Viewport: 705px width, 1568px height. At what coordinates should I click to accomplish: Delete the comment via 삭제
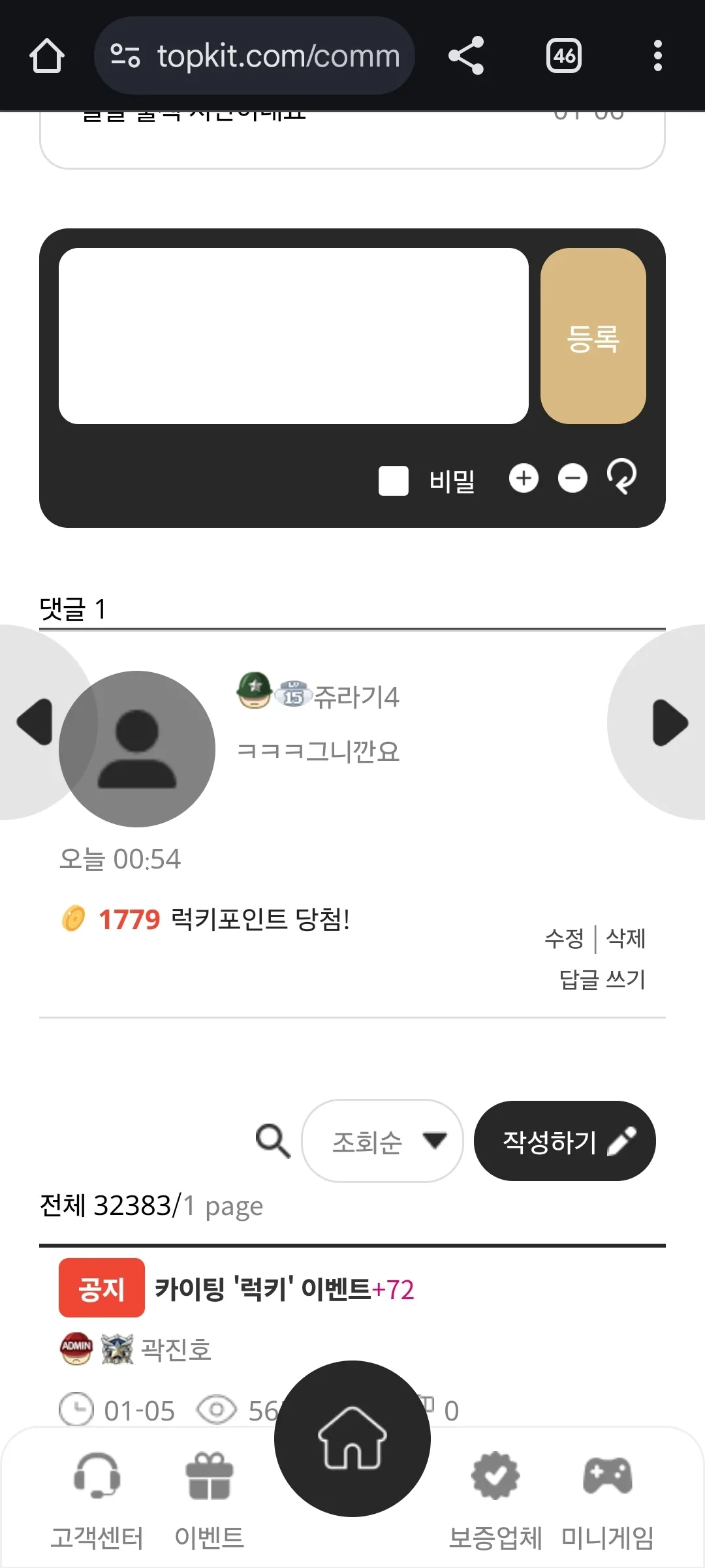626,939
